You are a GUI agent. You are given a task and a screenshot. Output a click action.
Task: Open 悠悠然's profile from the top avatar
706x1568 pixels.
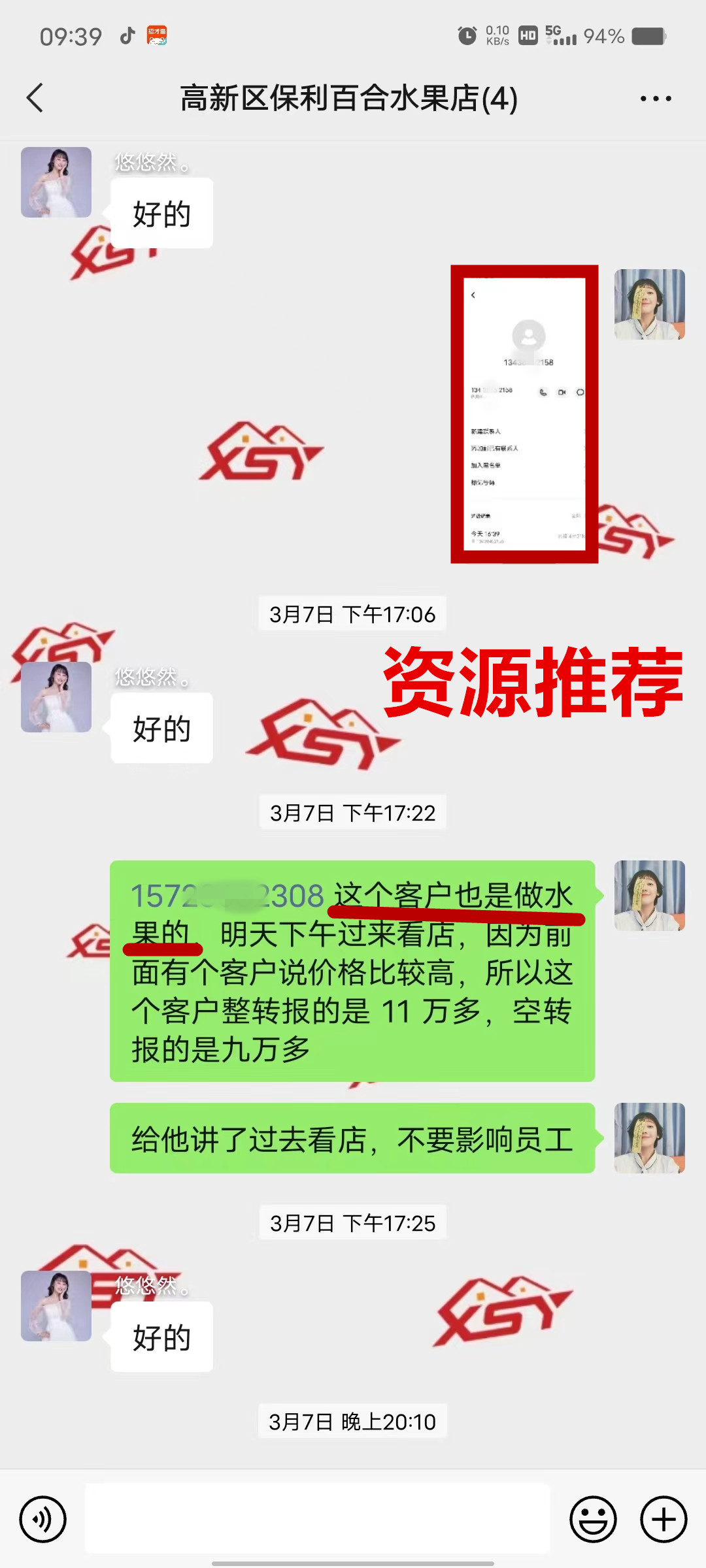pyautogui.click(x=56, y=182)
